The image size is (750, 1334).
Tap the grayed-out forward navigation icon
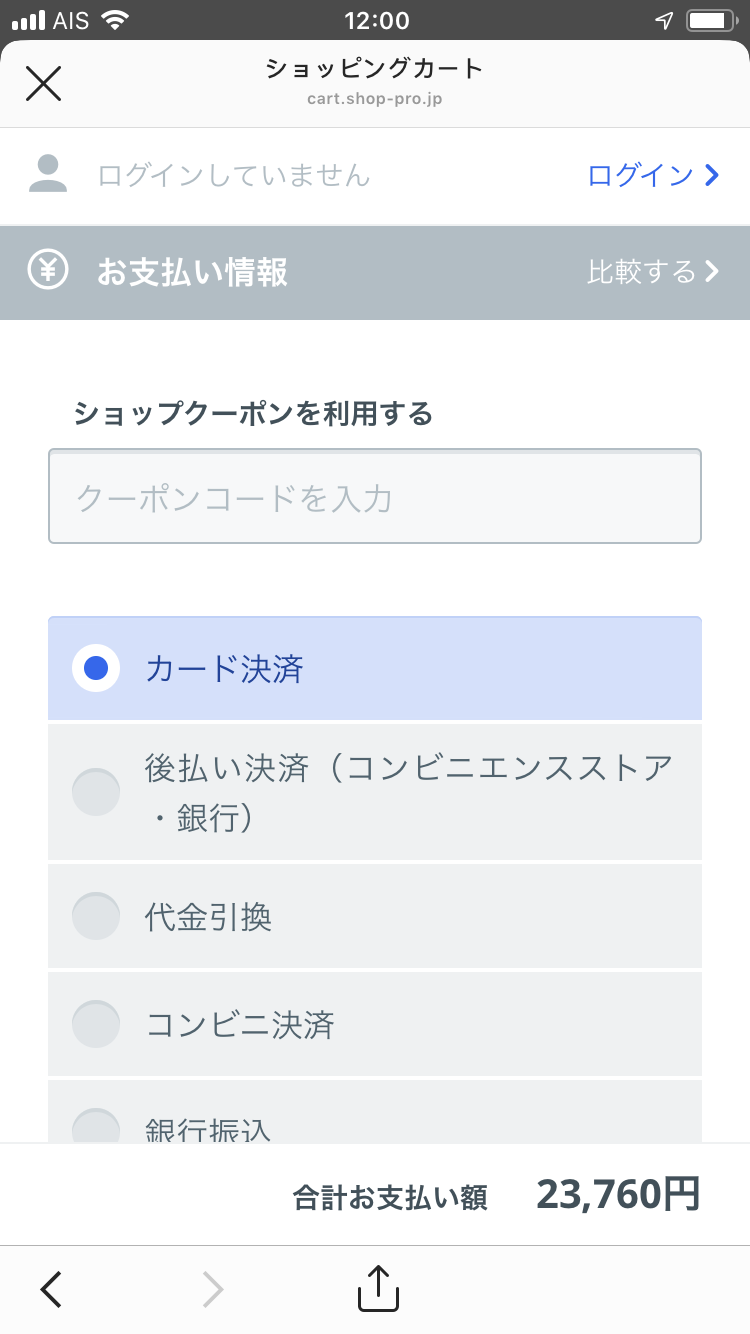[212, 1289]
